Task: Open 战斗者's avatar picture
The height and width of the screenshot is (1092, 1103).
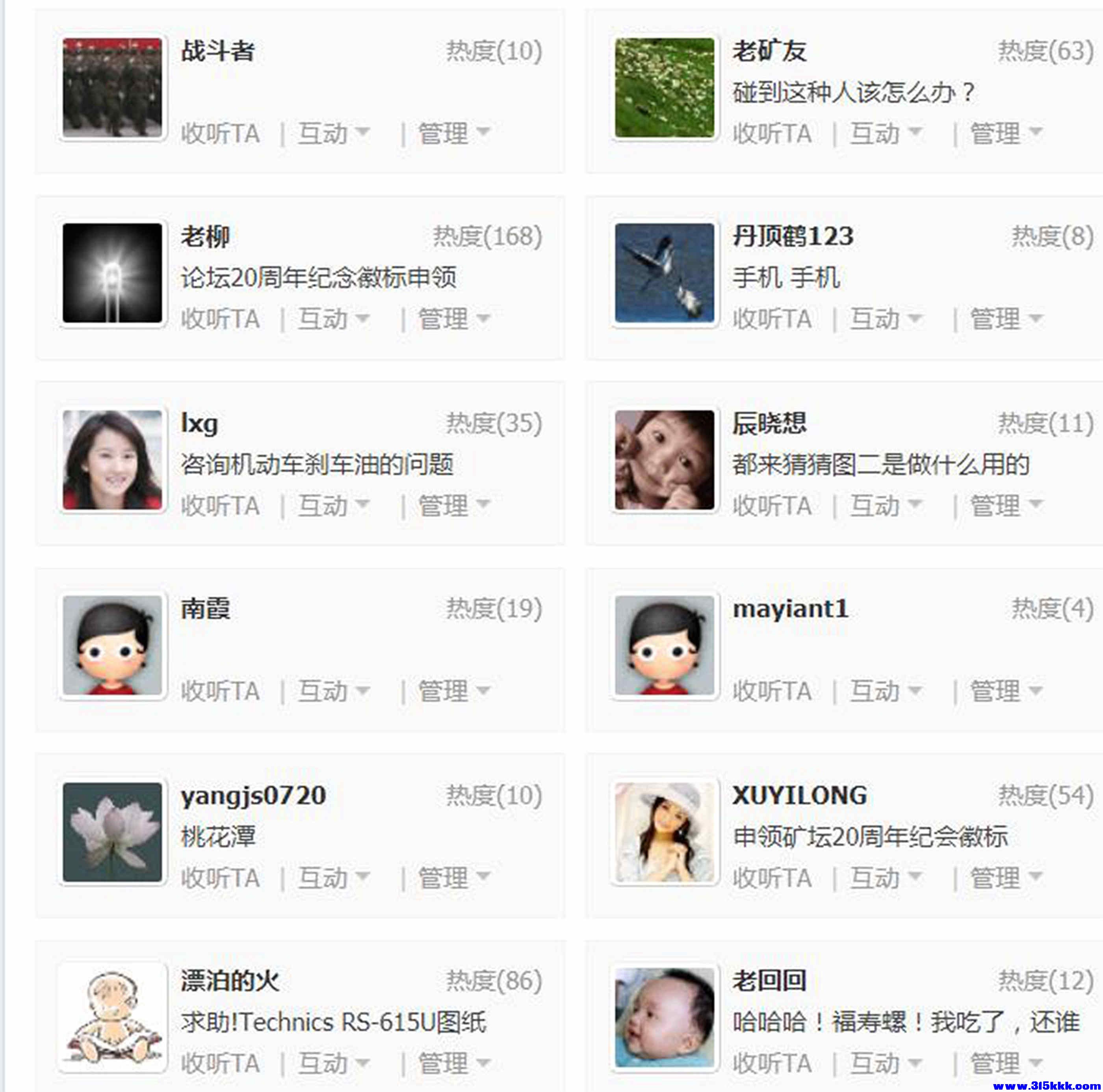Action: point(113,88)
